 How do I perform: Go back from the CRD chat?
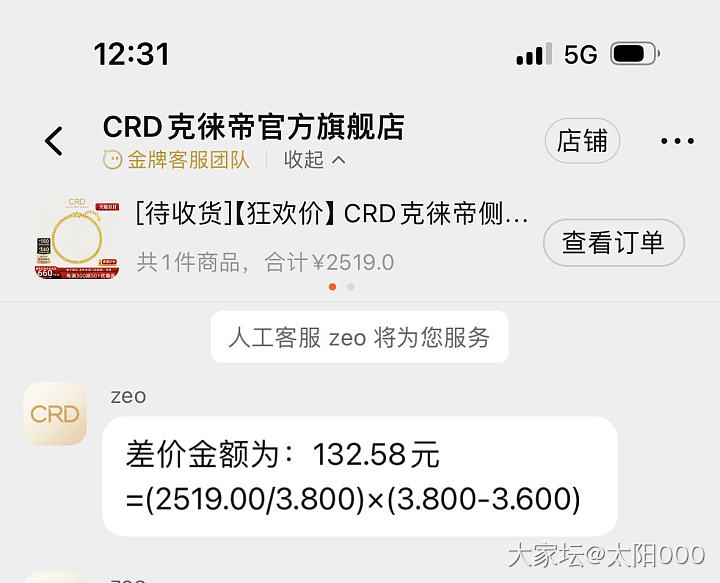click(54, 141)
